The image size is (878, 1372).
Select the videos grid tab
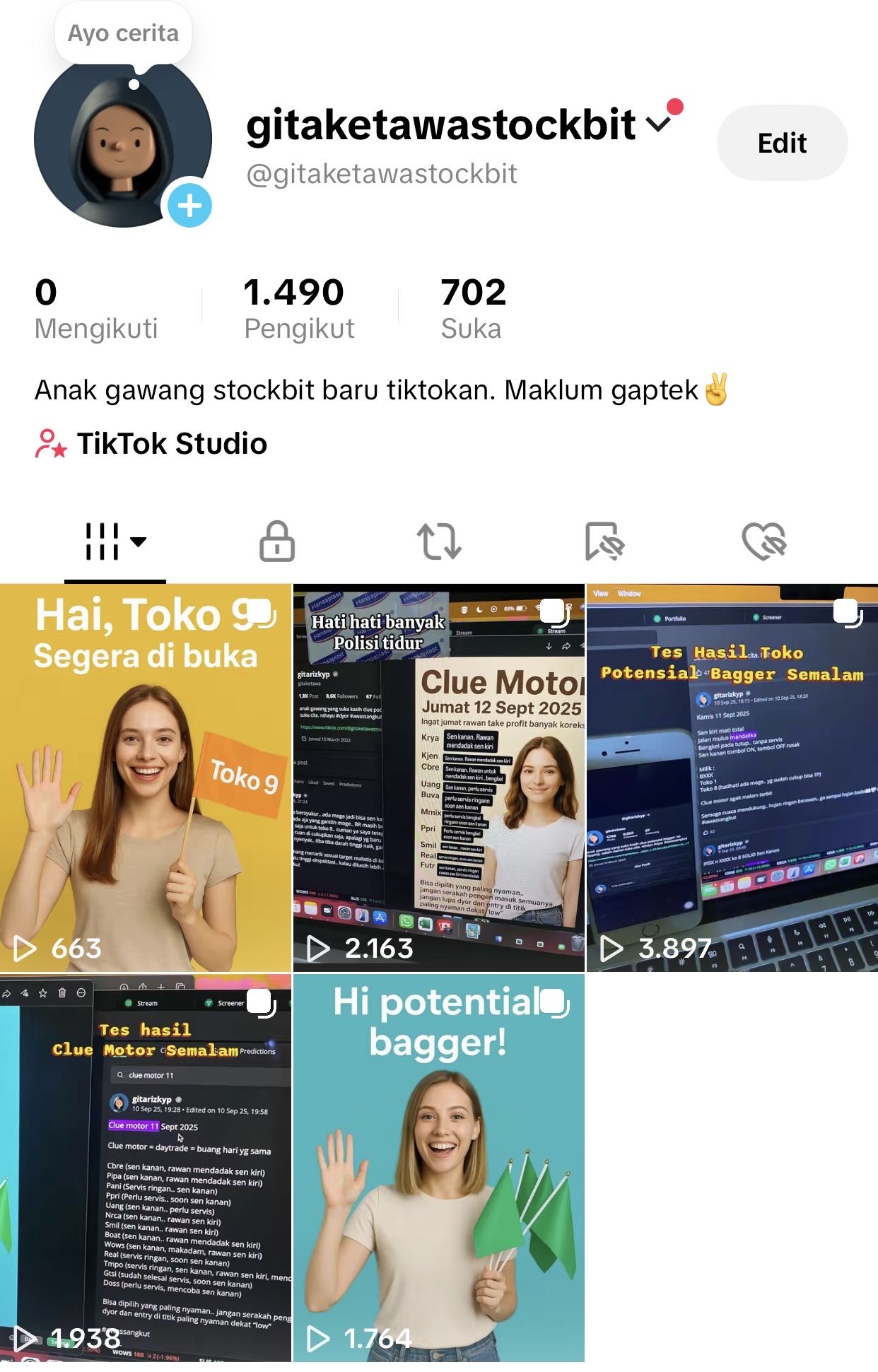[115, 542]
